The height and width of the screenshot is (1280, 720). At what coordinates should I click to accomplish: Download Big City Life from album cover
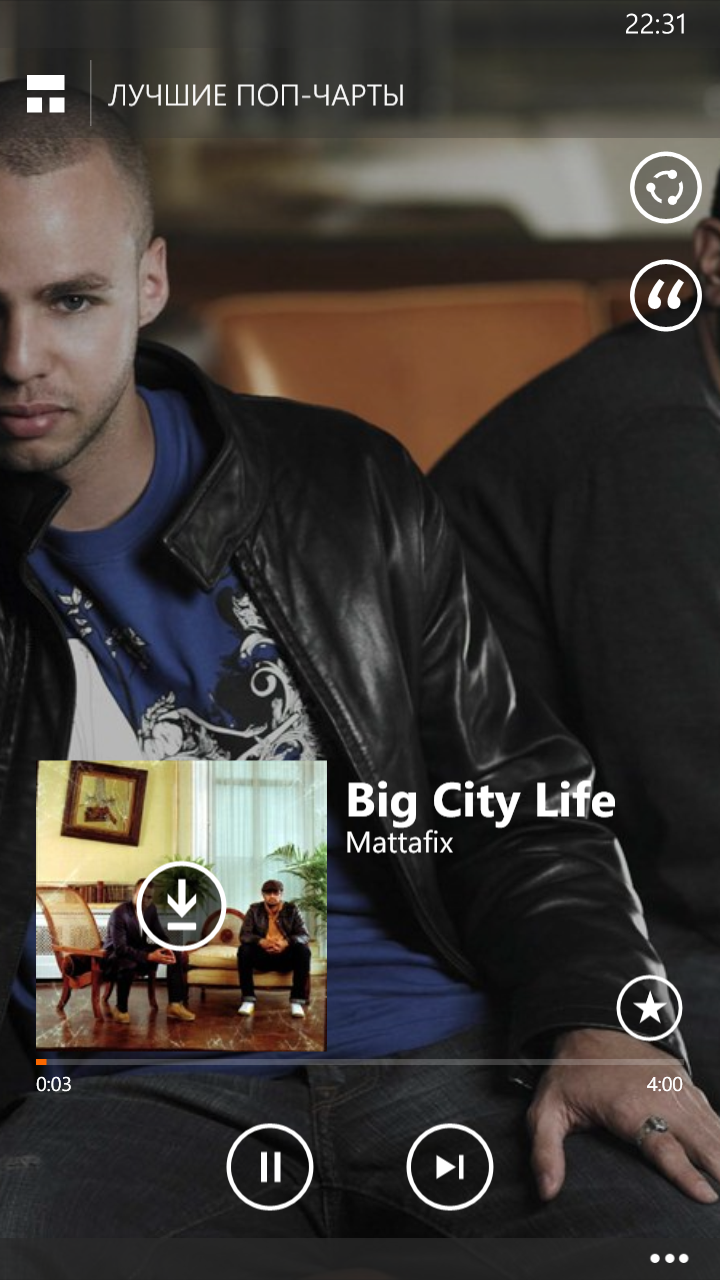pyautogui.click(x=181, y=906)
